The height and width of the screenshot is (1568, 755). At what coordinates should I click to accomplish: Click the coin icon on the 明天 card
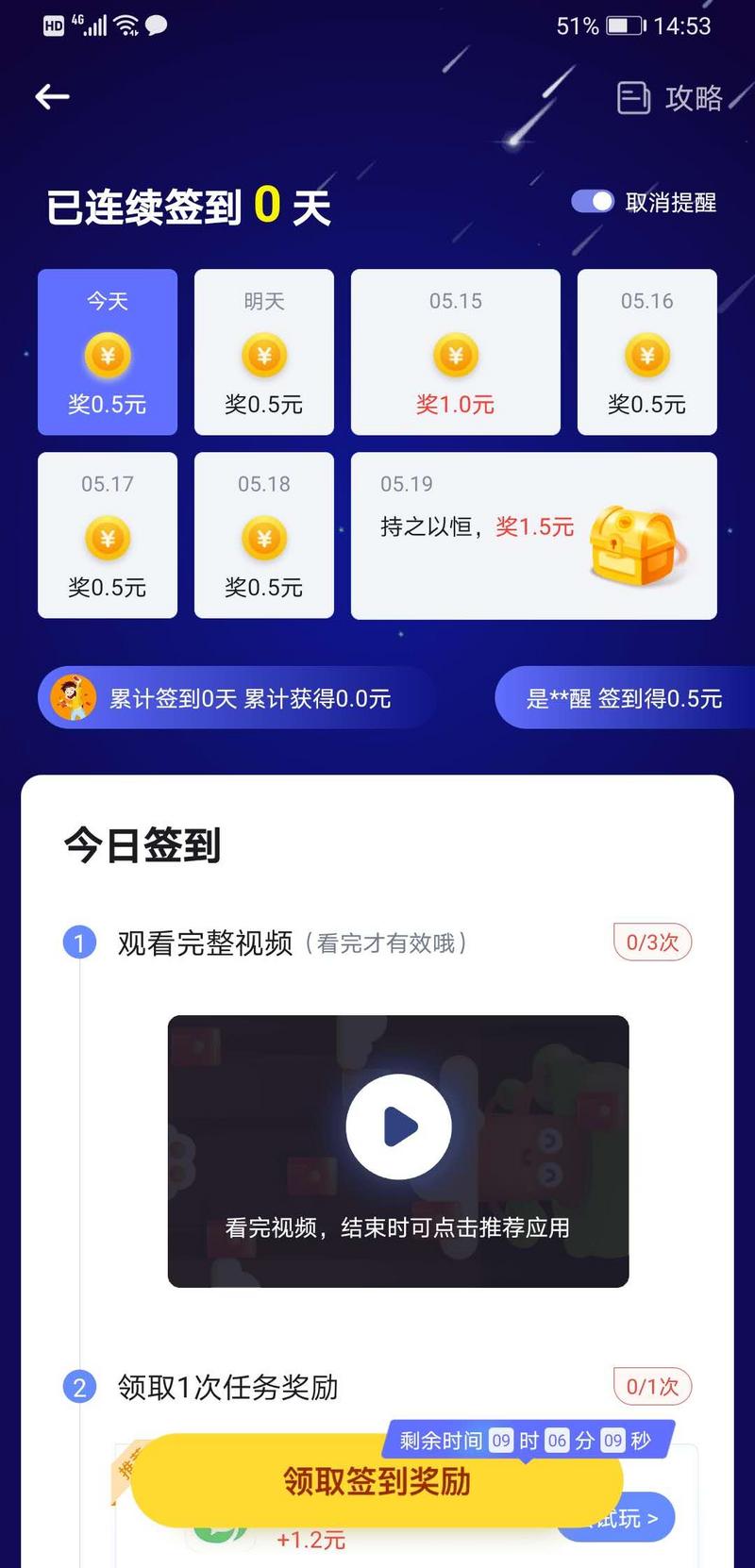263,357
